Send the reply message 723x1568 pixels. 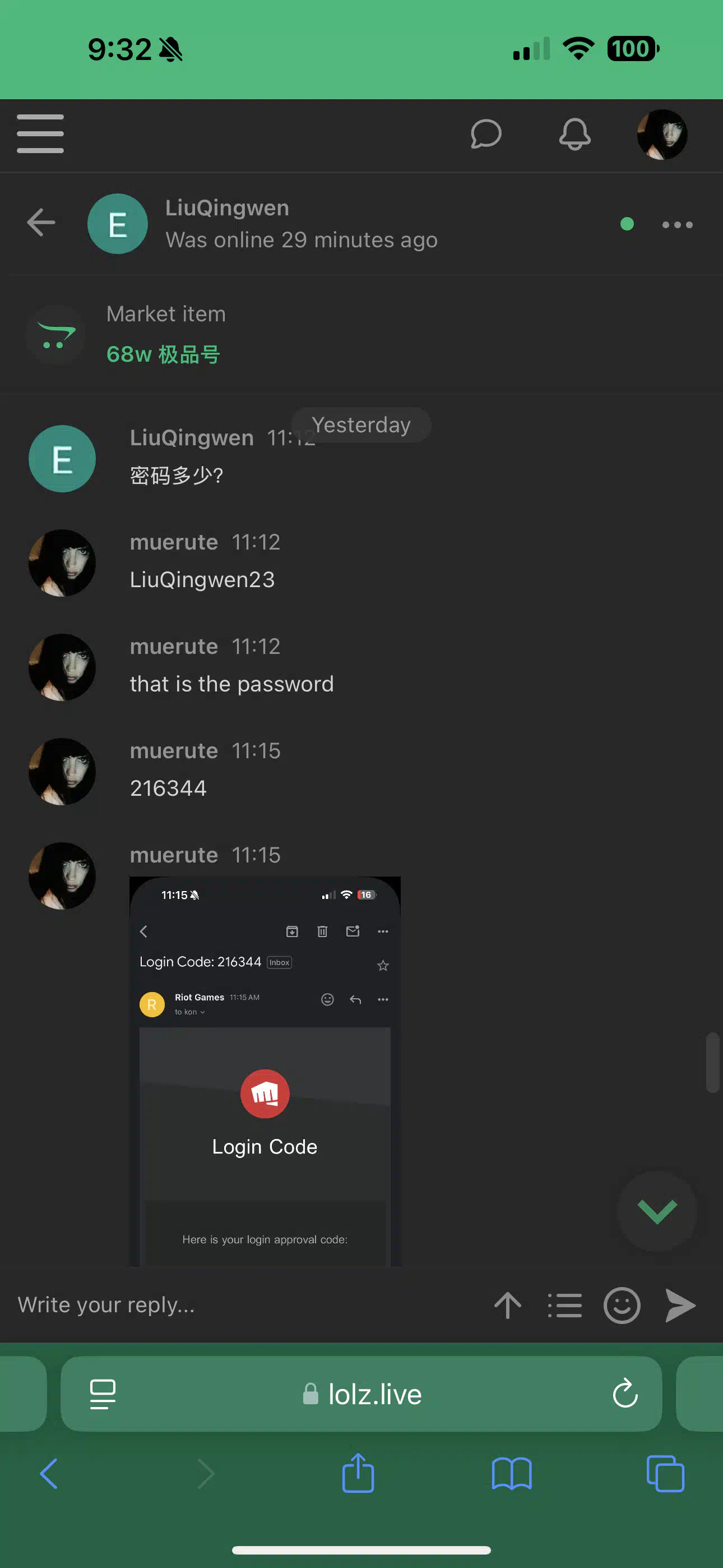coord(680,1305)
